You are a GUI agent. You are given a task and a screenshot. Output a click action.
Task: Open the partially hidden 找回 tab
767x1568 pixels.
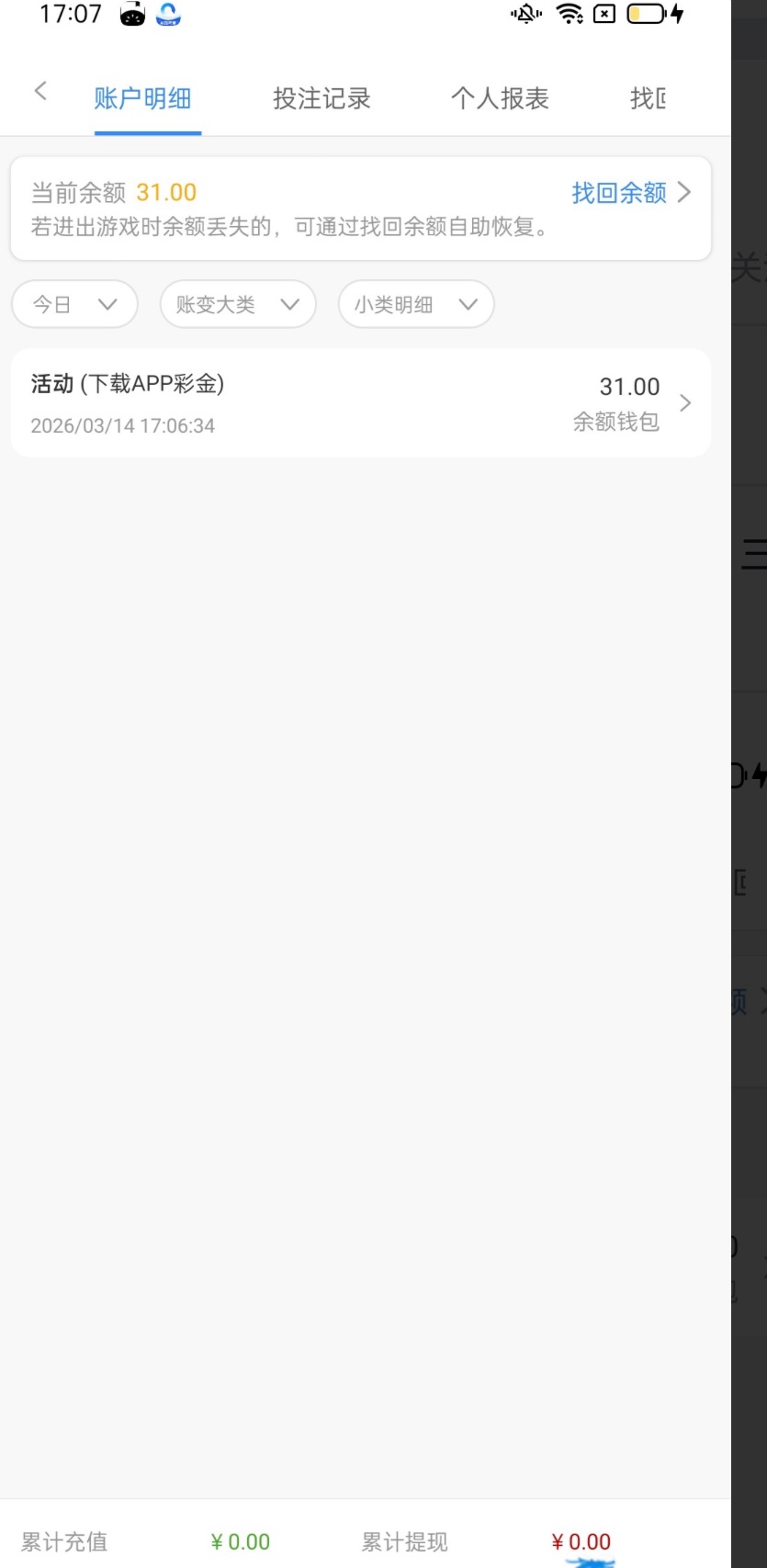pyautogui.click(x=649, y=98)
